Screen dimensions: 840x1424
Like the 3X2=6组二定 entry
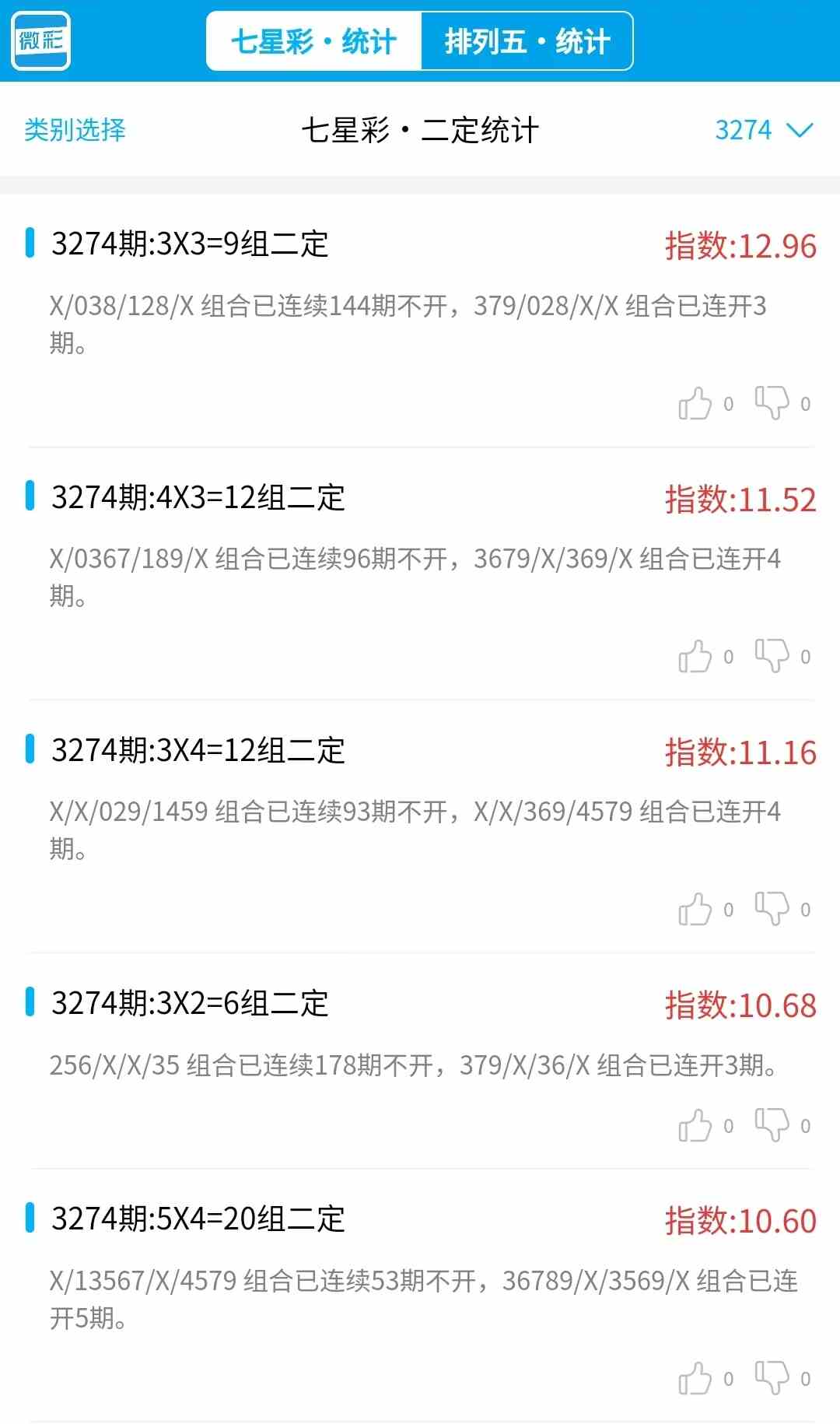(695, 1125)
